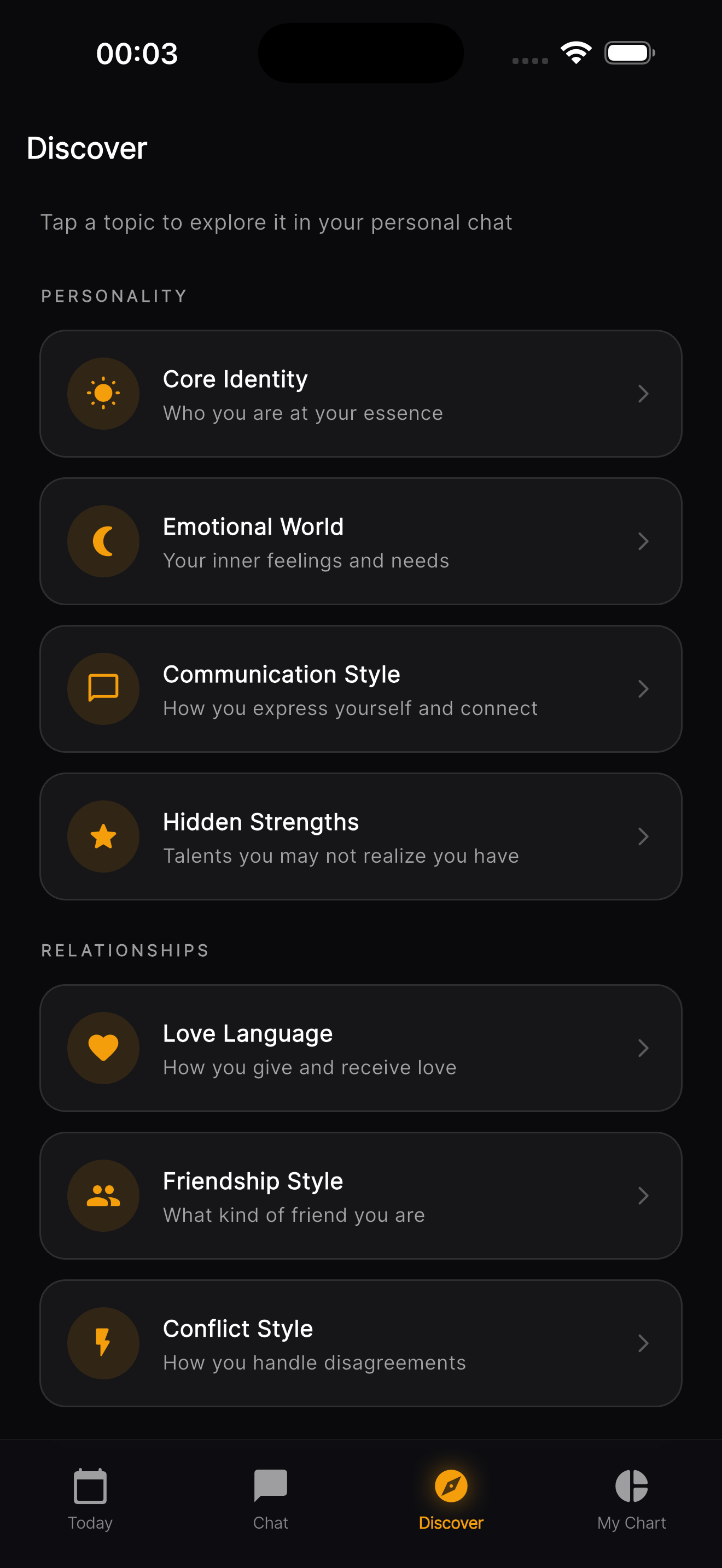The image size is (722, 1568).
Task: Click the Friendship Style card description
Action: pos(293,1214)
